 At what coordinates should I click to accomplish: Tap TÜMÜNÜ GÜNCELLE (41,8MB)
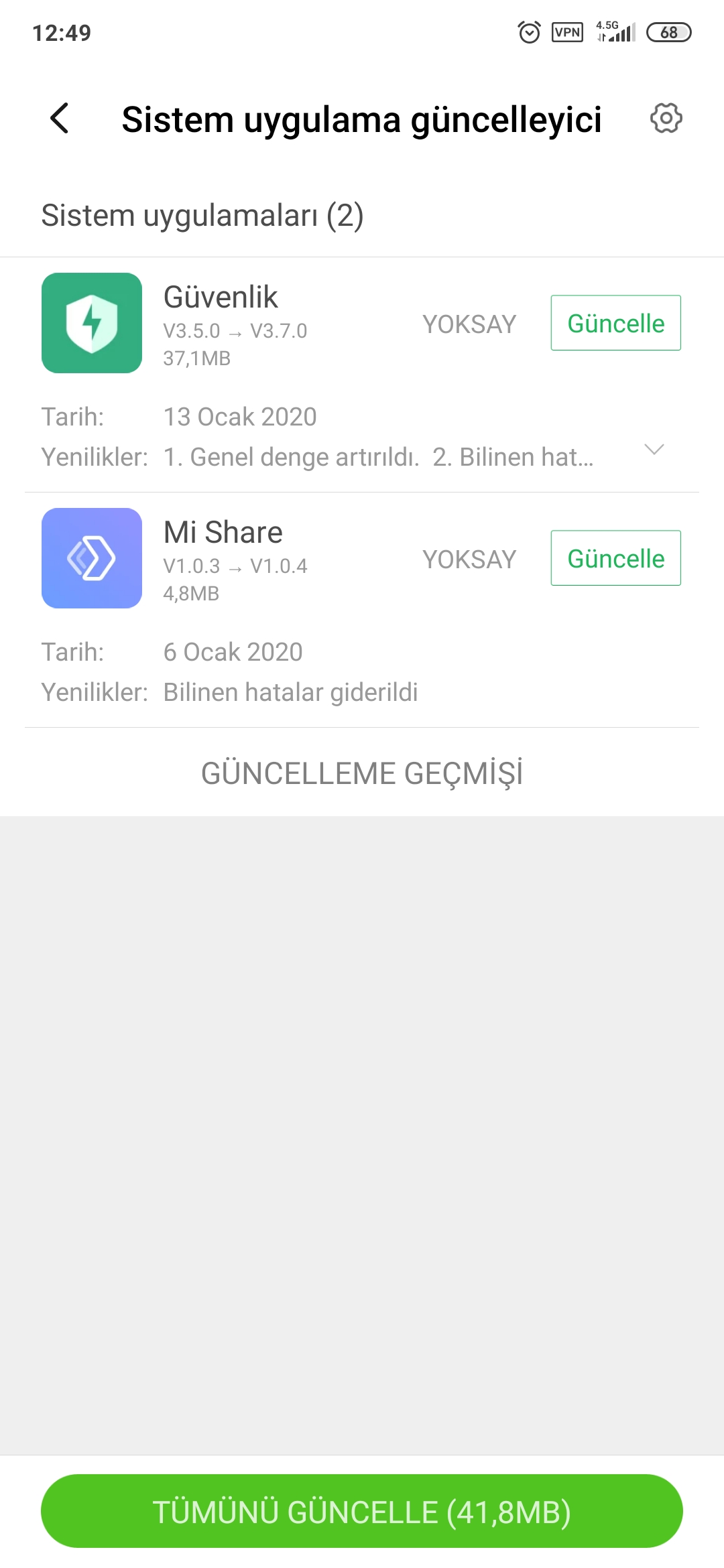[362, 1511]
